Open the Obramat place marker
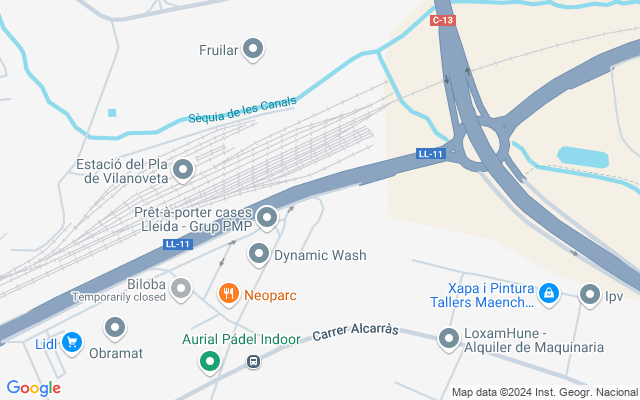The height and width of the screenshot is (400, 640). pos(115,327)
